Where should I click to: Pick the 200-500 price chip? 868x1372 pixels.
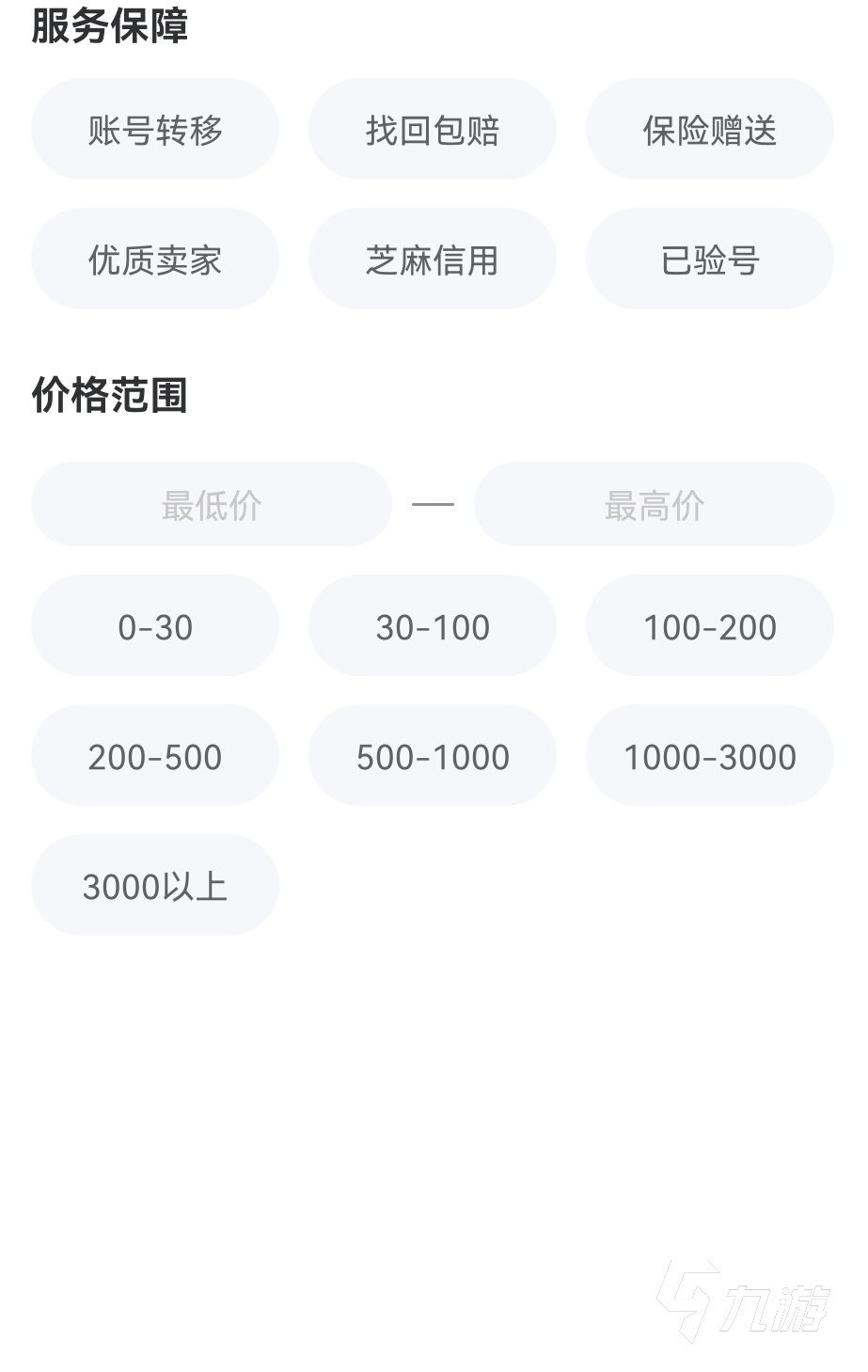pyautogui.click(x=155, y=756)
